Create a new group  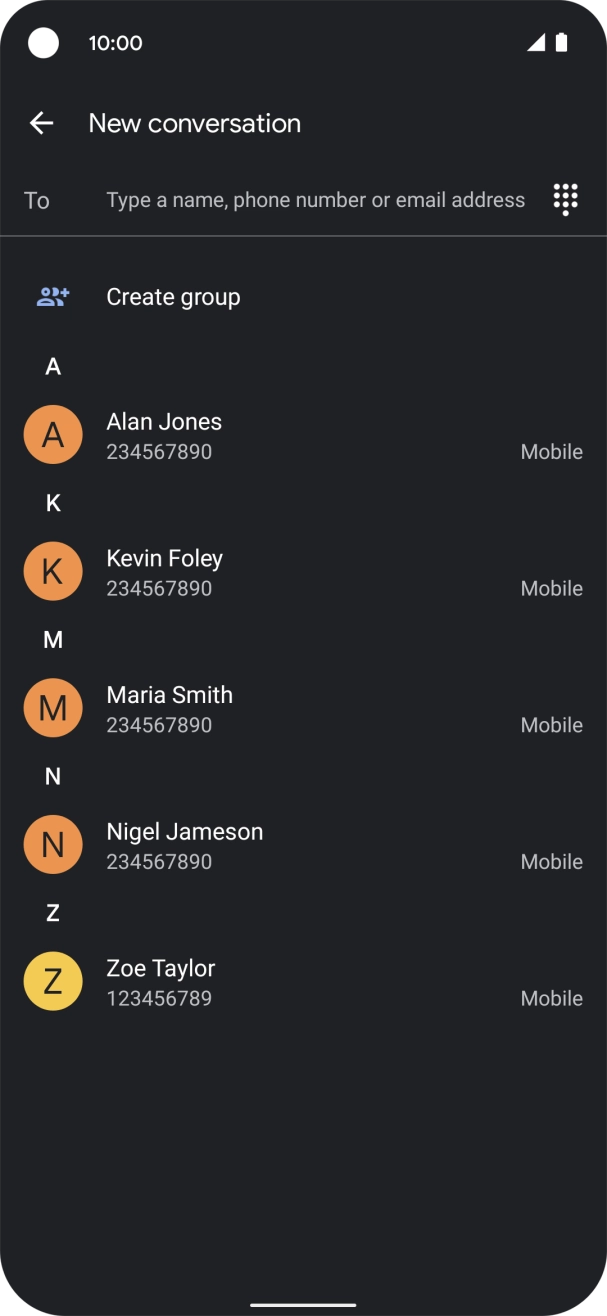[x=172, y=297]
